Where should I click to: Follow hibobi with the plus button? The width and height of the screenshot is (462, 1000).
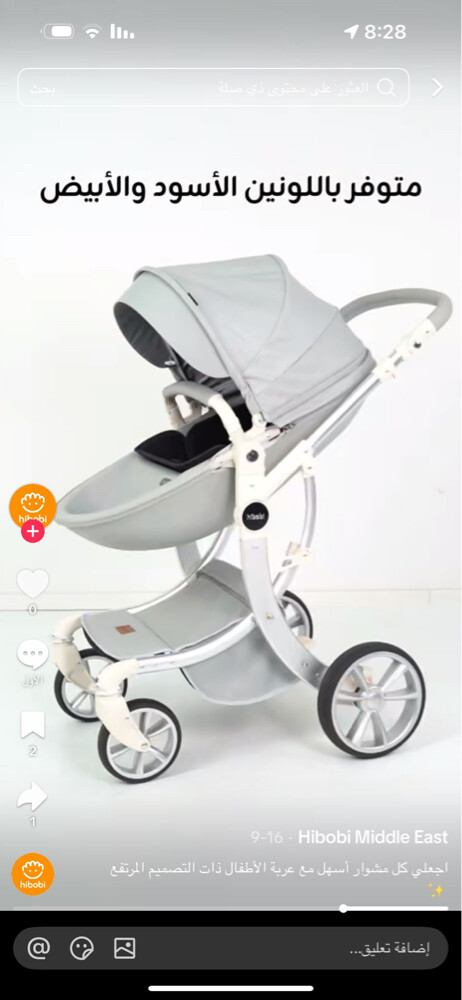pos(33,531)
